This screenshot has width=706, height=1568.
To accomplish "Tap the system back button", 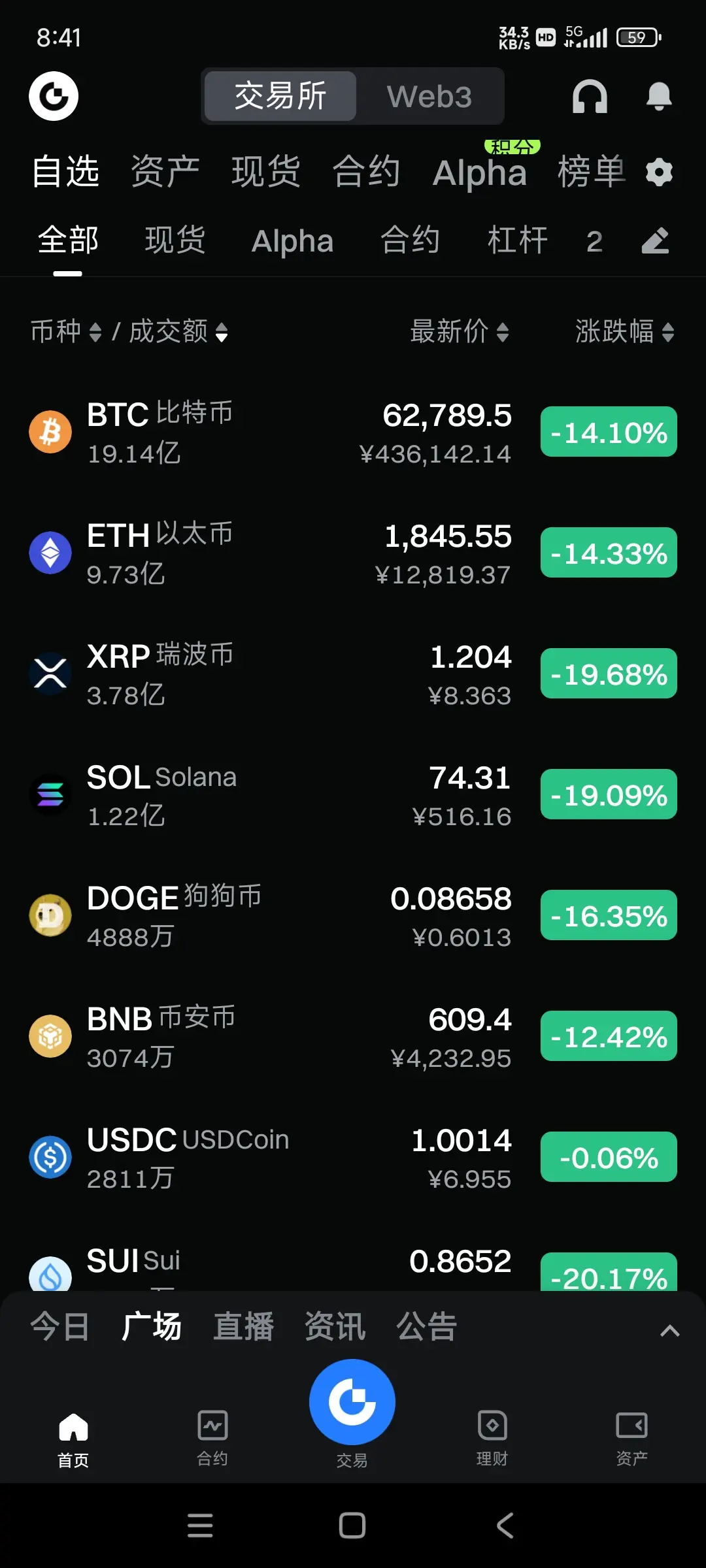I will click(x=505, y=1526).
